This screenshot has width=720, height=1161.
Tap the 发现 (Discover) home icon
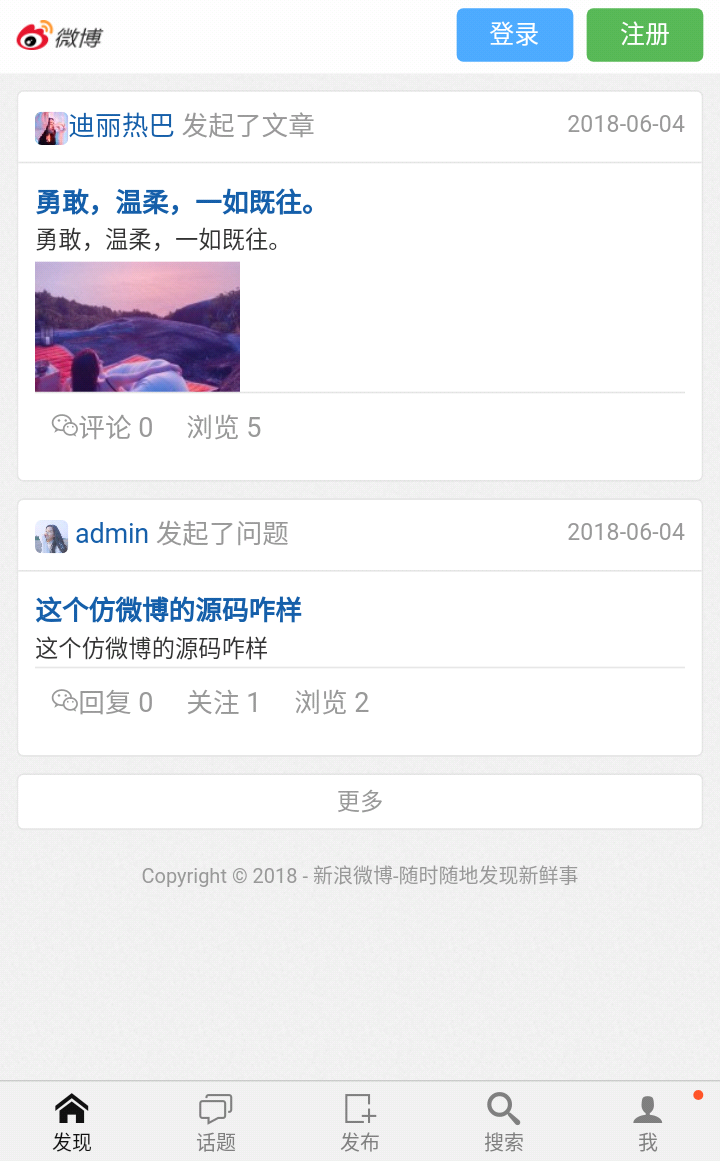(71, 1110)
